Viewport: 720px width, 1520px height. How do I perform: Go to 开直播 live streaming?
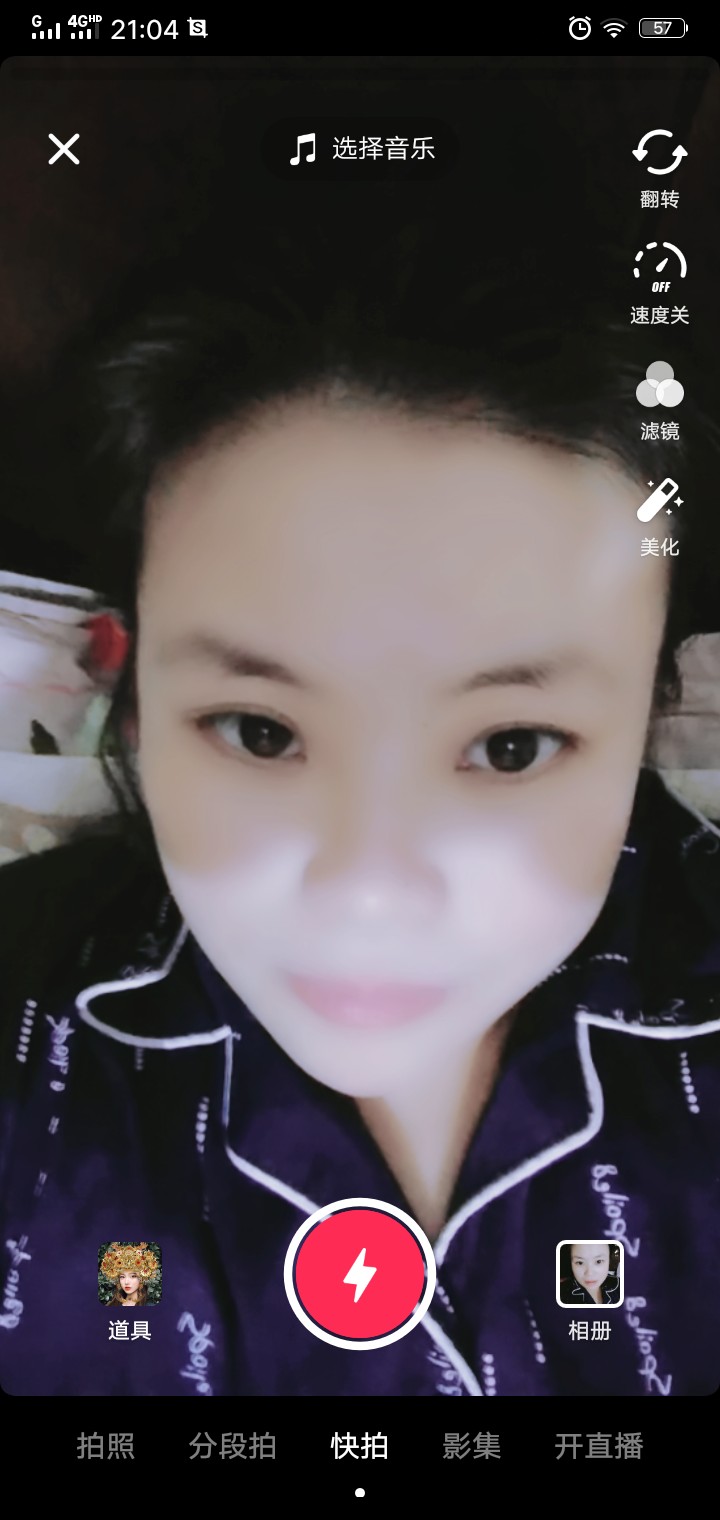pyautogui.click(x=599, y=1446)
